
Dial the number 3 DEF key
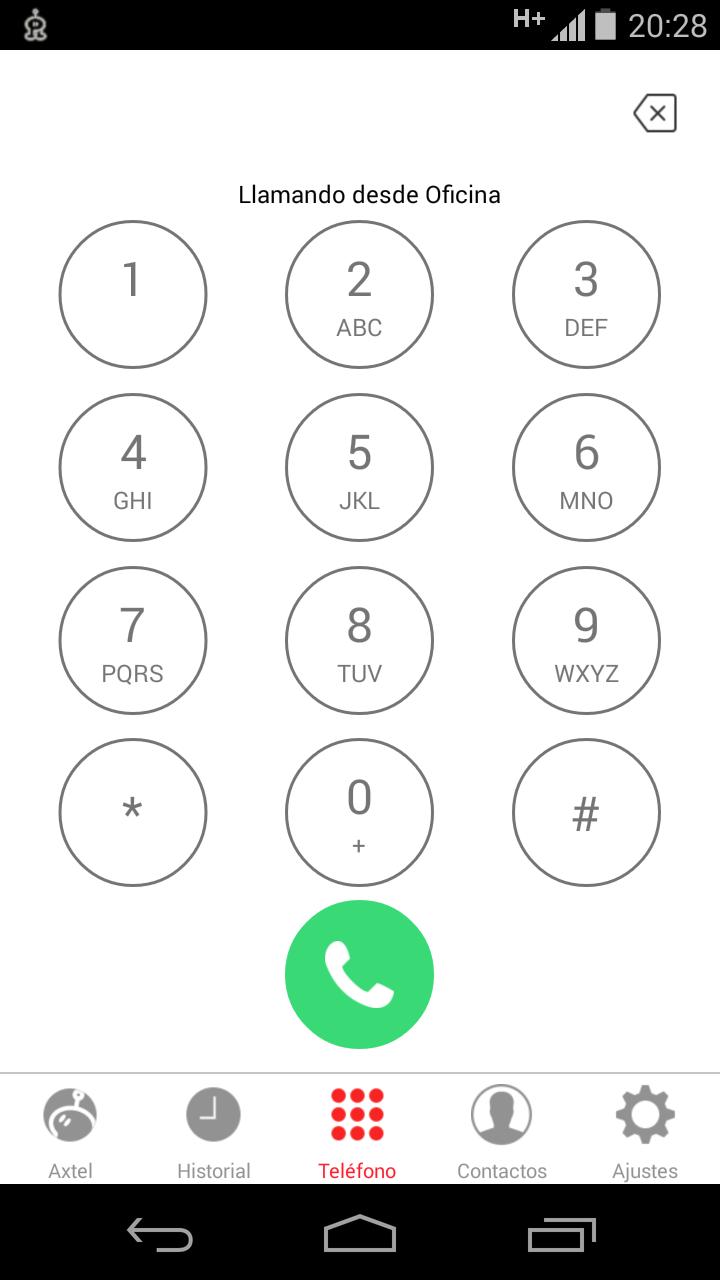586,294
